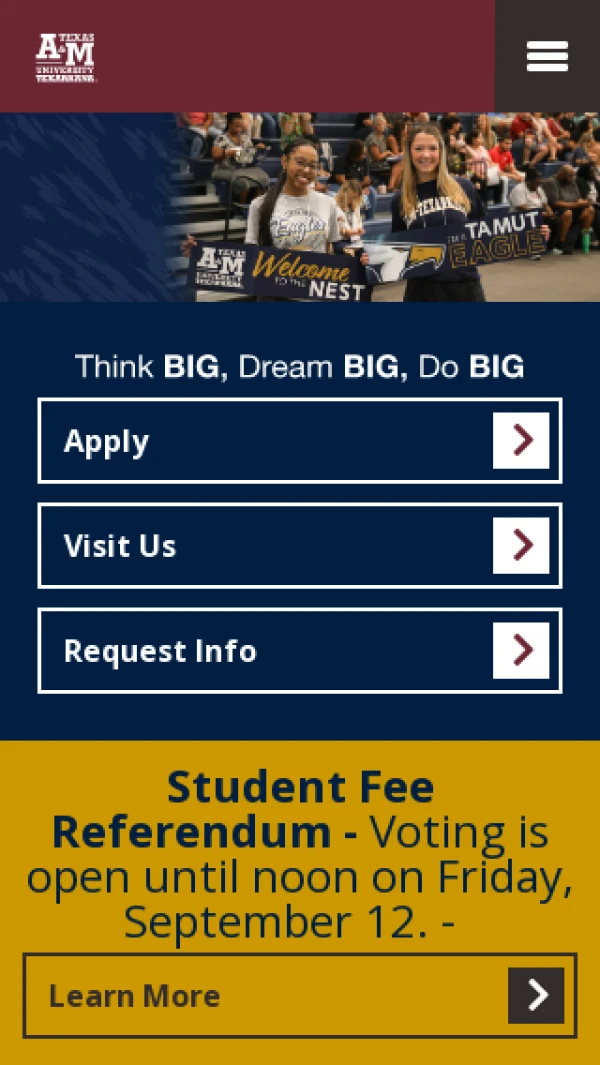Screen dimensions: 600x1065
Task: Go to the Texas A&M University homepage logo
Action: coord(66,57)
